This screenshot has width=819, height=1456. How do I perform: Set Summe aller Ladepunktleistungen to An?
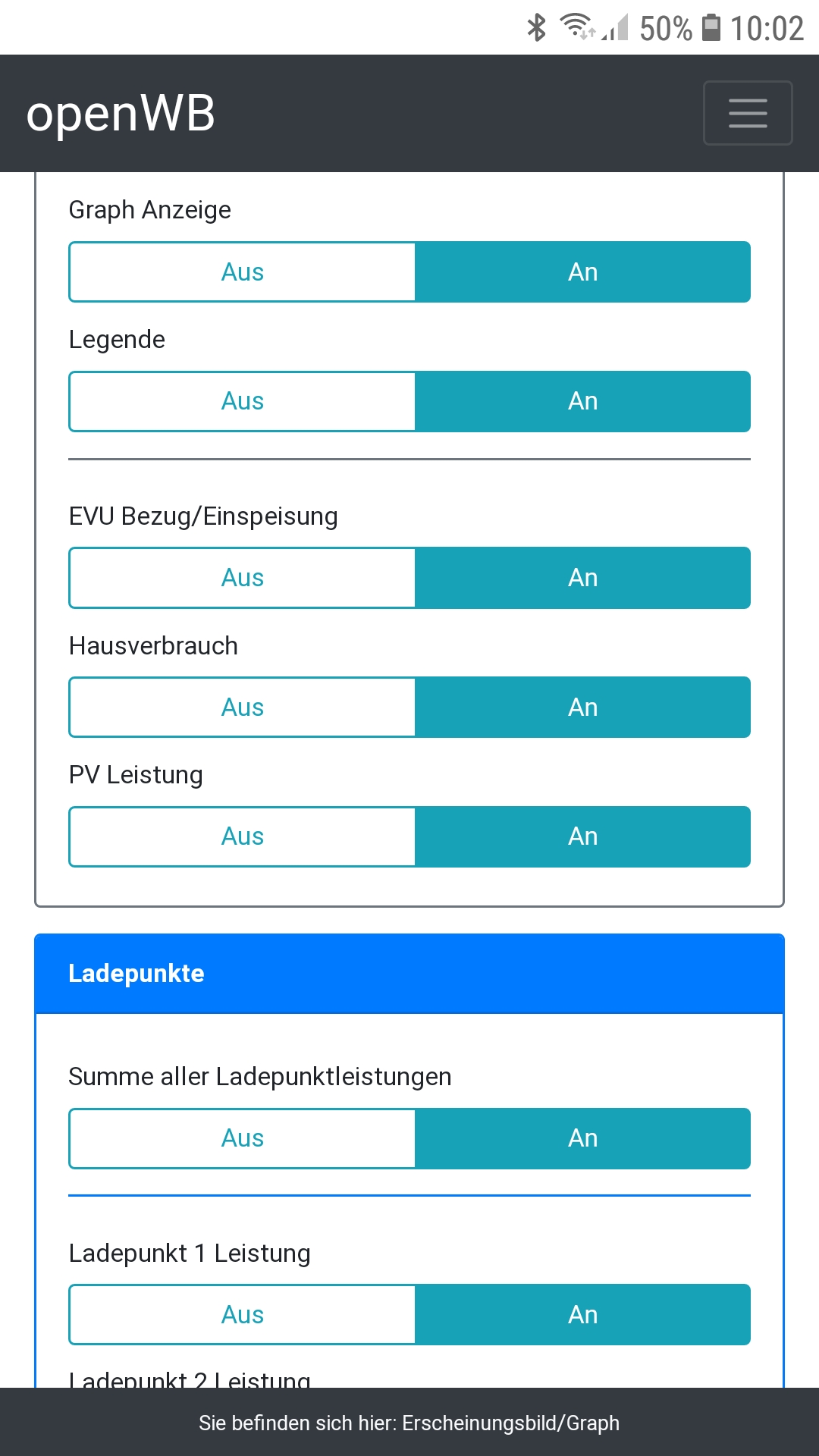(x=582, y=1138)
